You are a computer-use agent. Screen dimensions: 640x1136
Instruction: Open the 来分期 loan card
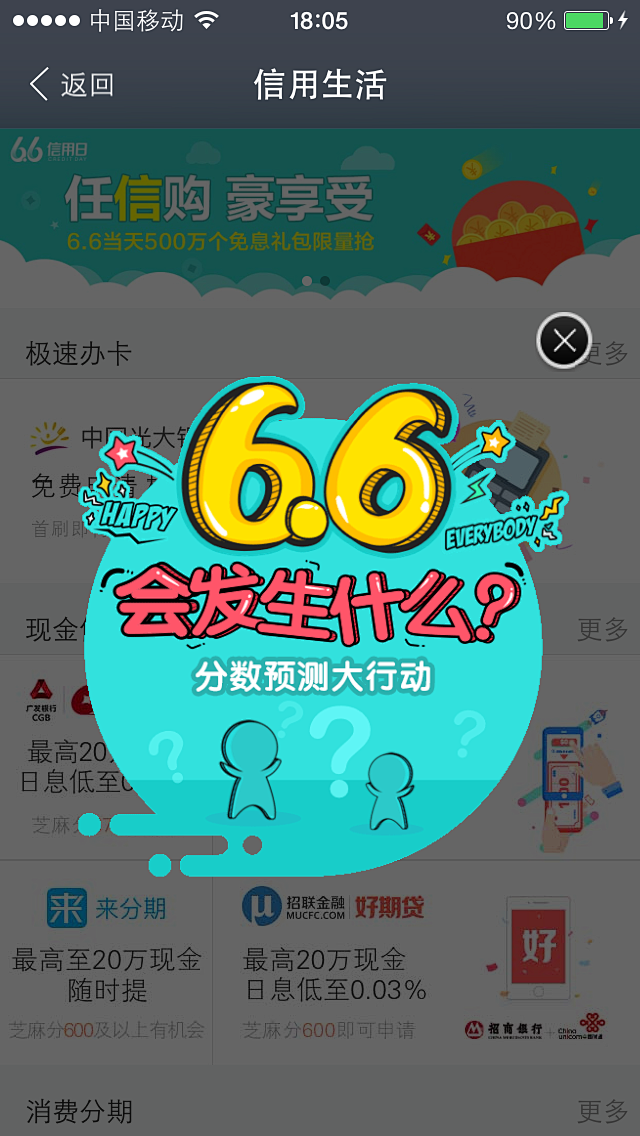point(107,961)
